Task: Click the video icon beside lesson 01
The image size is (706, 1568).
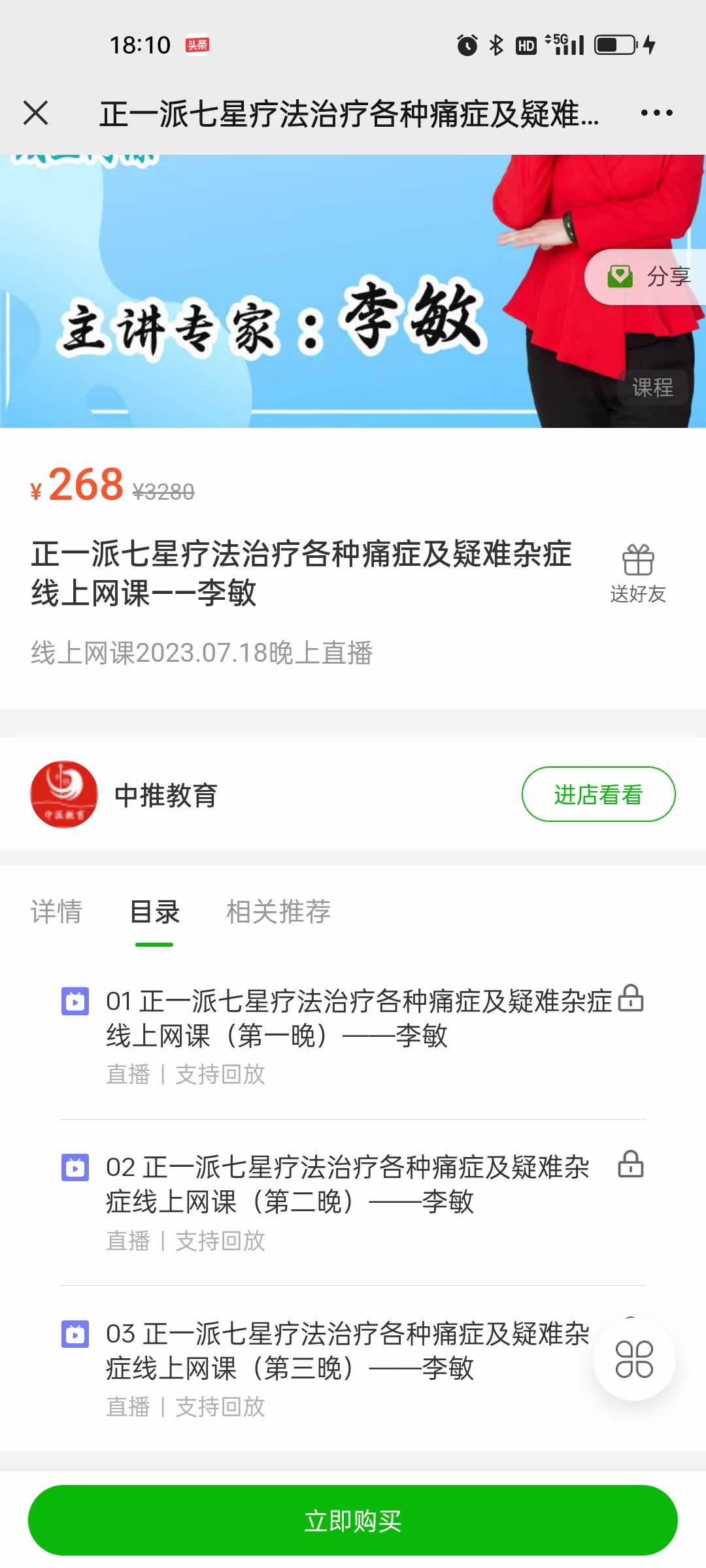Action: pyautogui.click(x=75, y=1001)
